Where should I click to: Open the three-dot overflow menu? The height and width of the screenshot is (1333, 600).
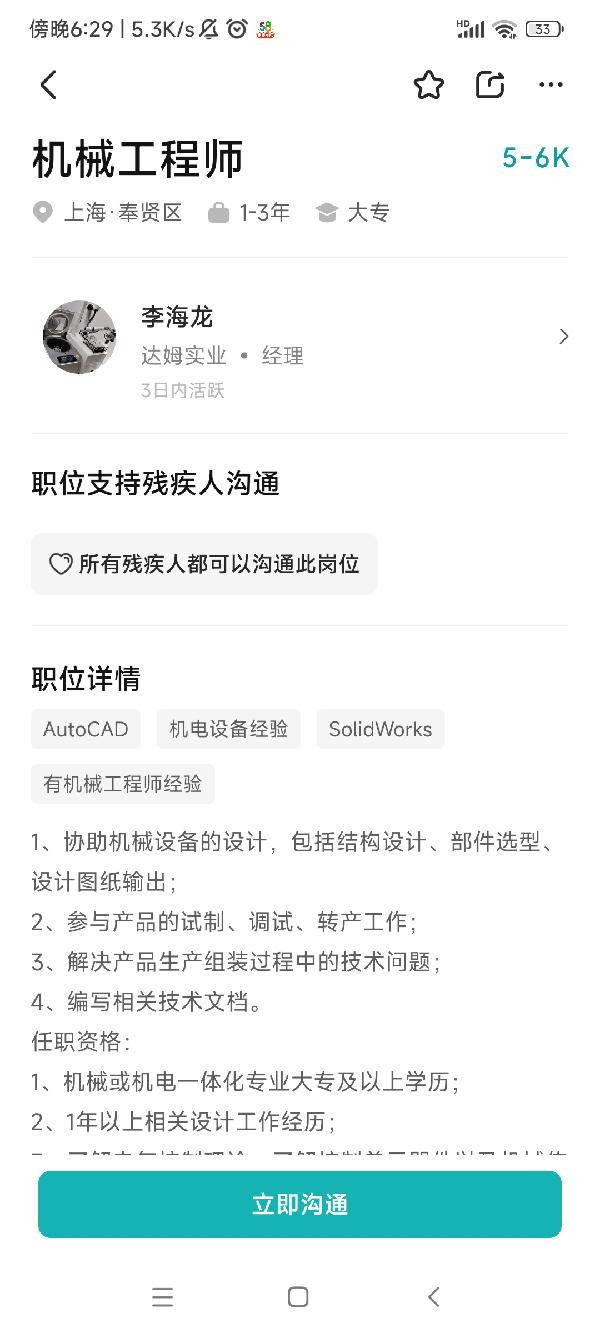point(551,85)
